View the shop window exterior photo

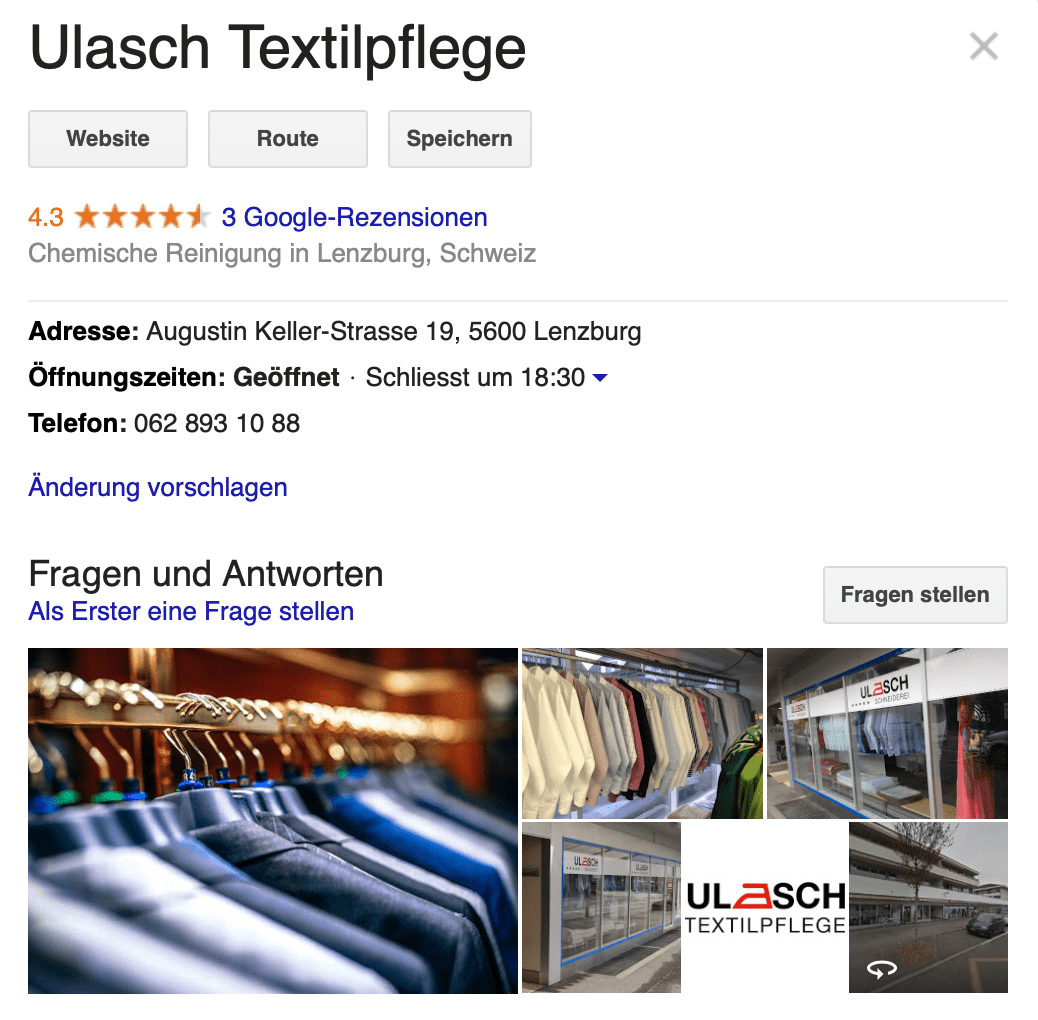pyautogui.click(x=601, y=907)
